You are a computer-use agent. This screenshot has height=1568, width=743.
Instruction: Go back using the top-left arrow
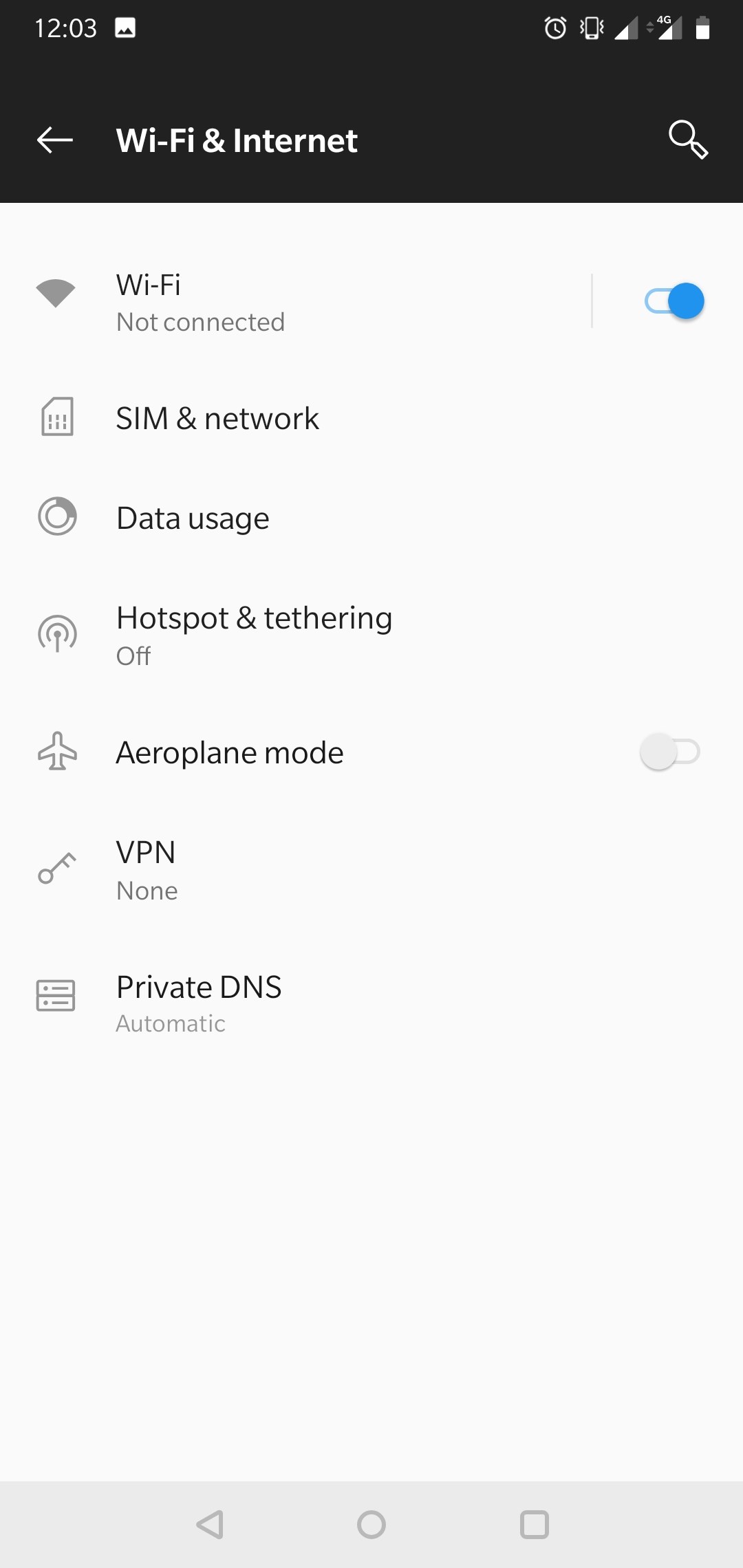pyautogui.click(x=55, y=140)
